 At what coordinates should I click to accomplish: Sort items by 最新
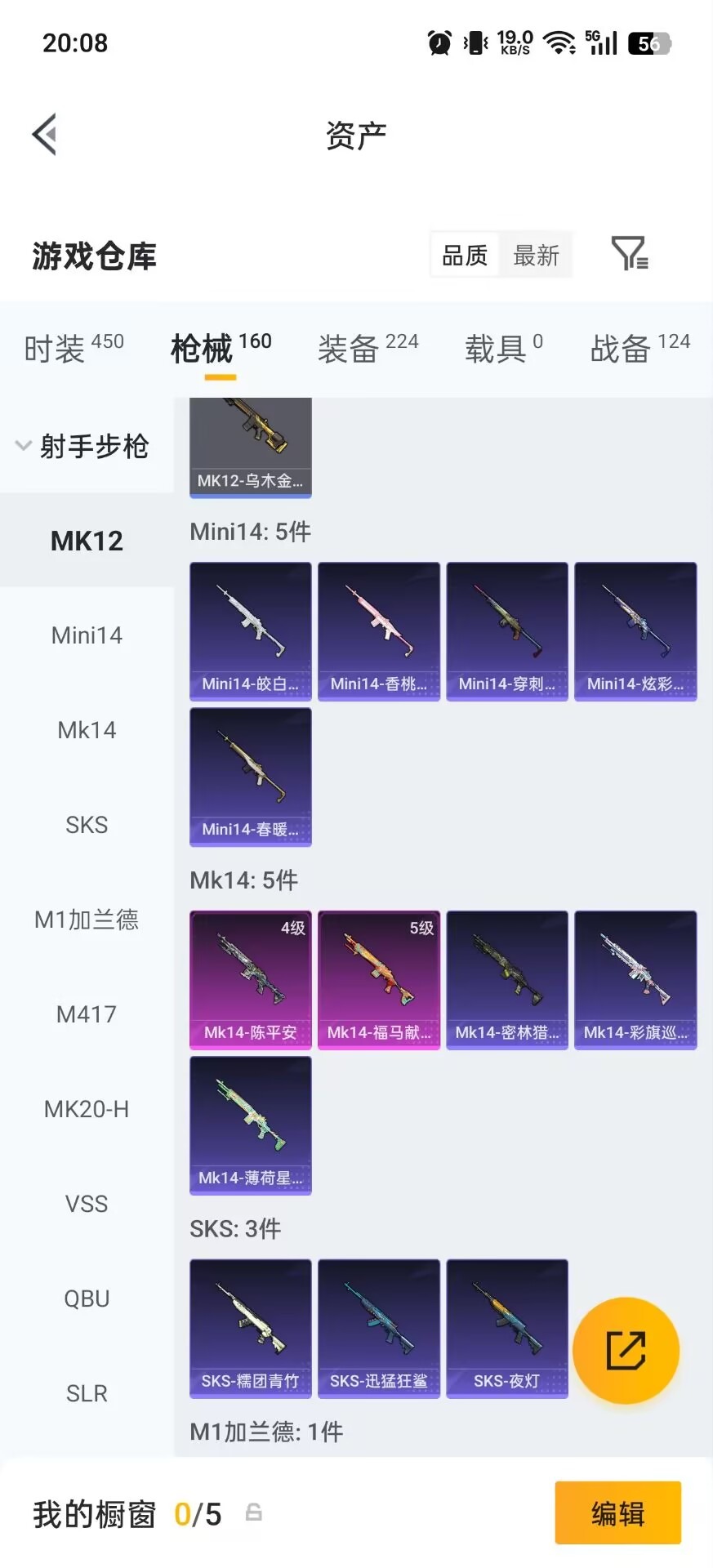pos(536,256)
